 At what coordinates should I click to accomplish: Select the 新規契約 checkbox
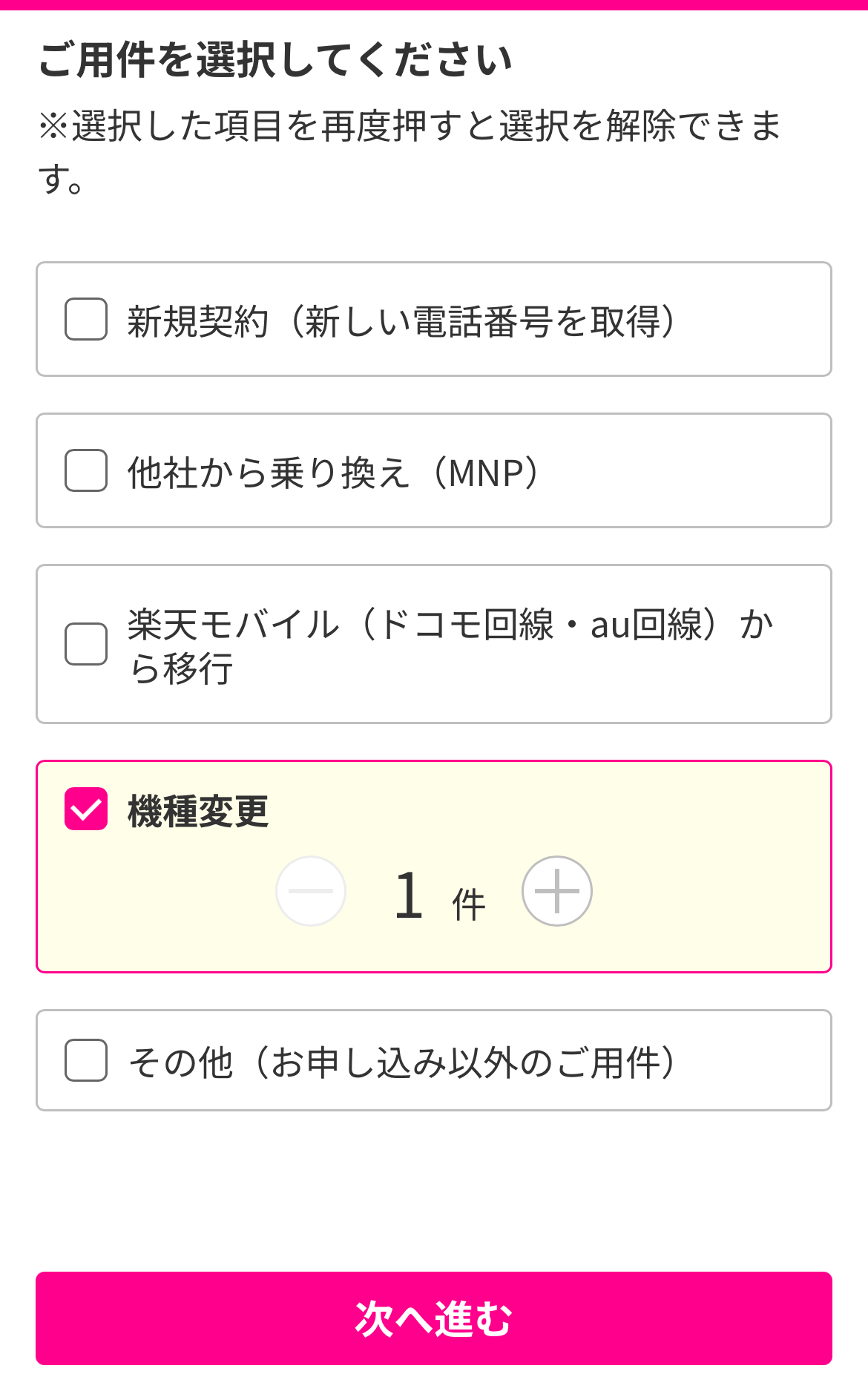(85, 318)
